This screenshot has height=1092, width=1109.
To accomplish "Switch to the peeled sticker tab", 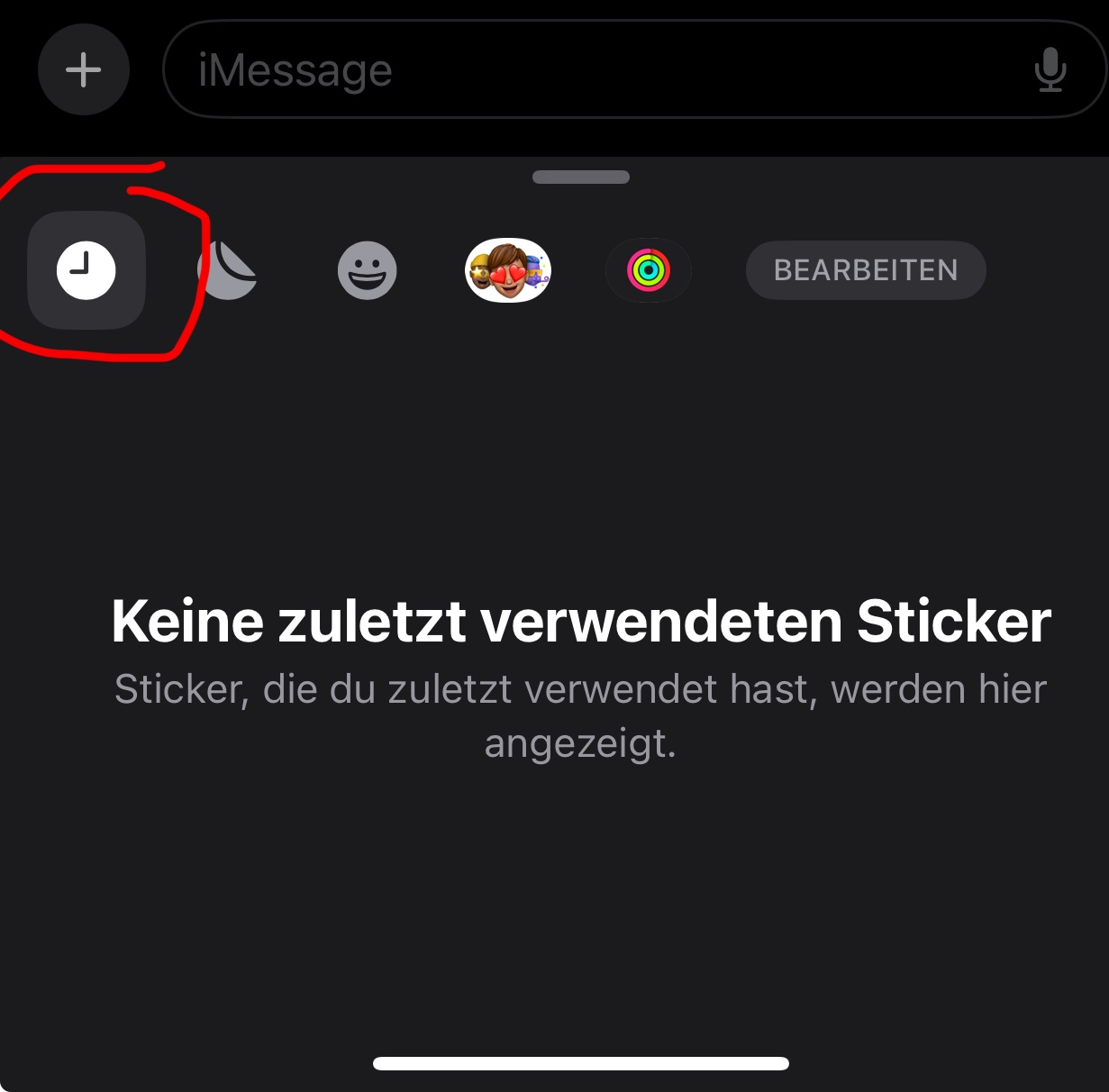I will click(228, 270).
